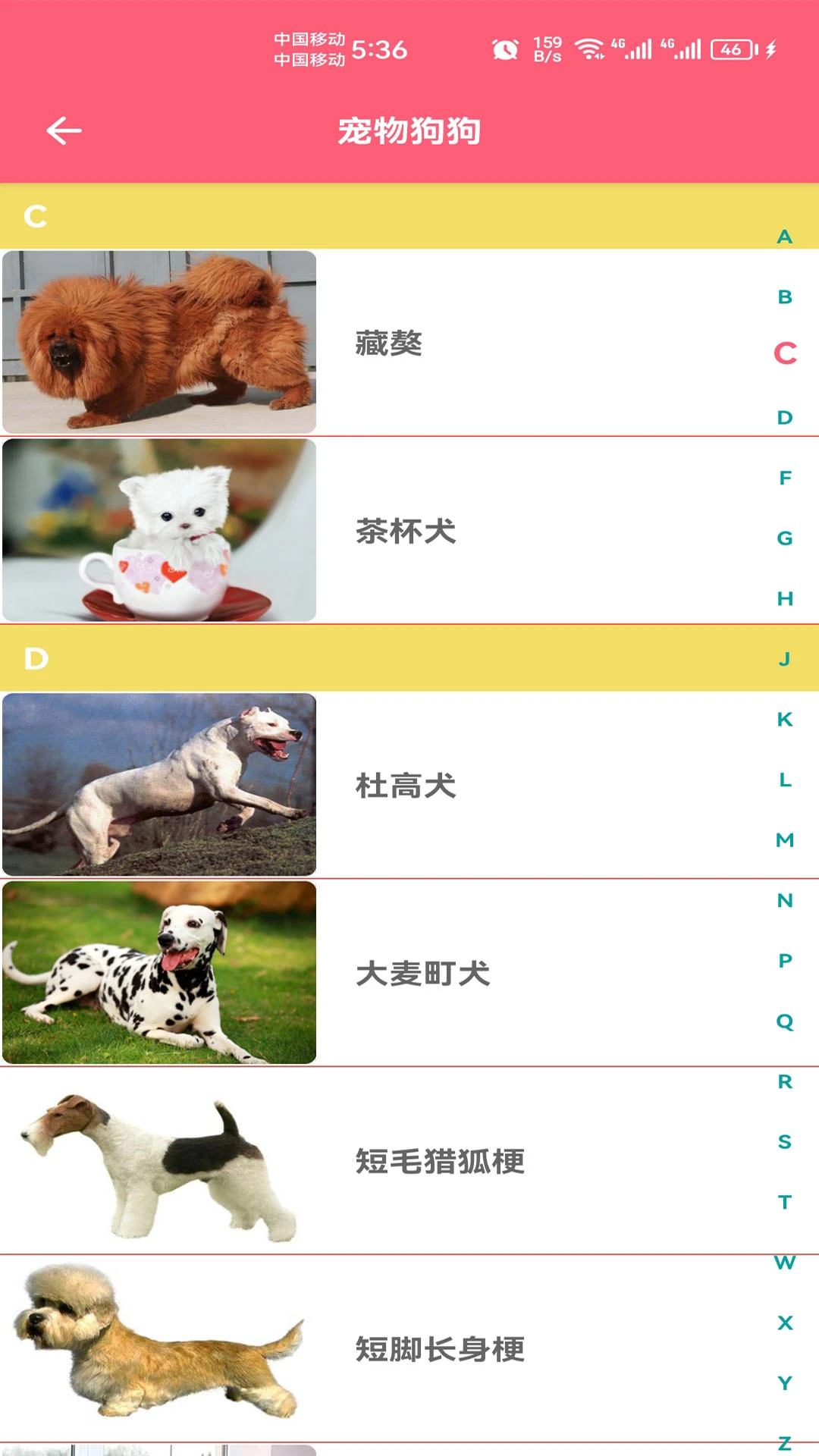Click the back arrow to return
Image resolution: width=819 pixels, height=1456 pixels.
[61, 130]
